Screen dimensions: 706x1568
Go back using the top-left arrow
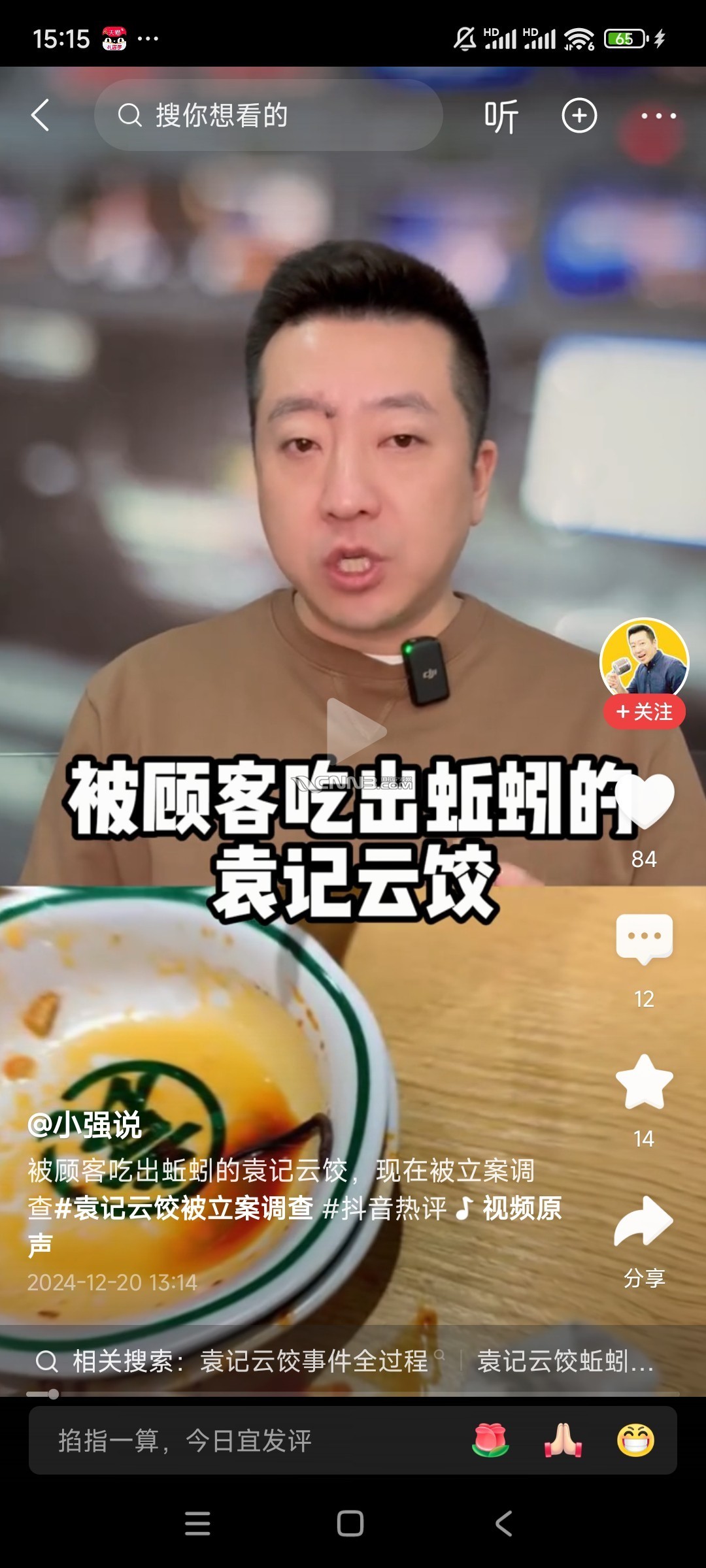[41, 116]
